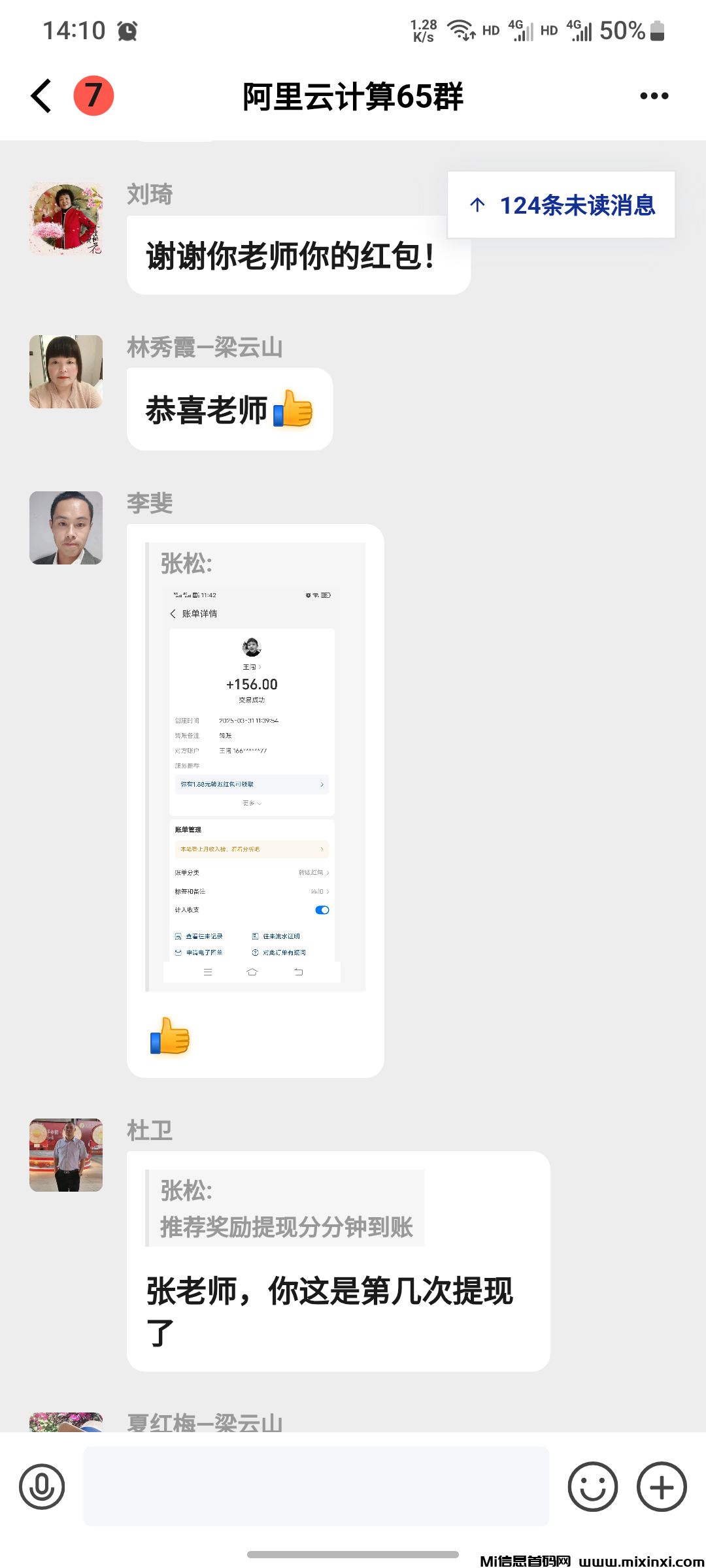This screenshot has width=706, height=1568.
Task: Open the plus attachments menu
Action: [662, 1486]
